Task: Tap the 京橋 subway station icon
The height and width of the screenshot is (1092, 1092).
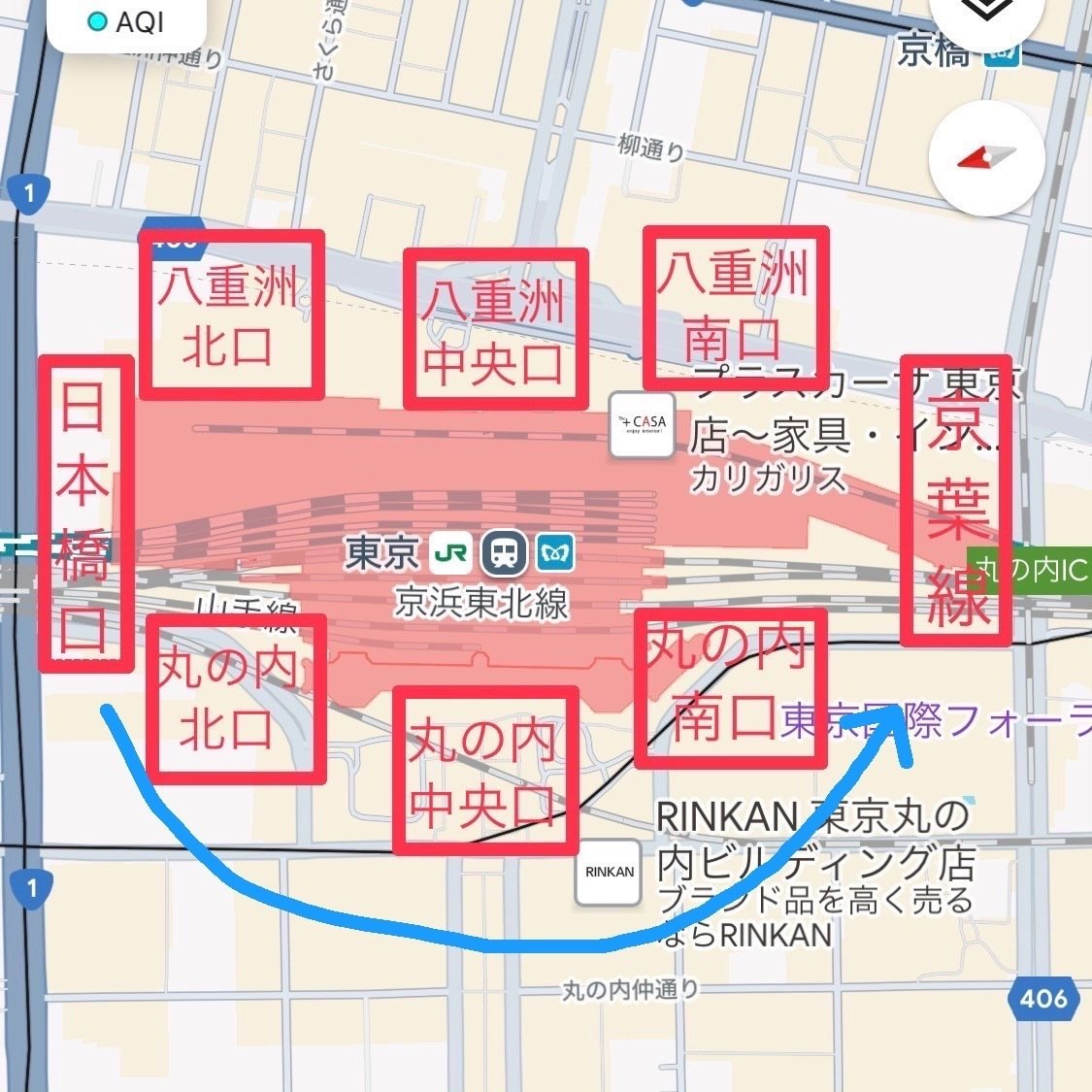Action: [x=1003, y=53]
